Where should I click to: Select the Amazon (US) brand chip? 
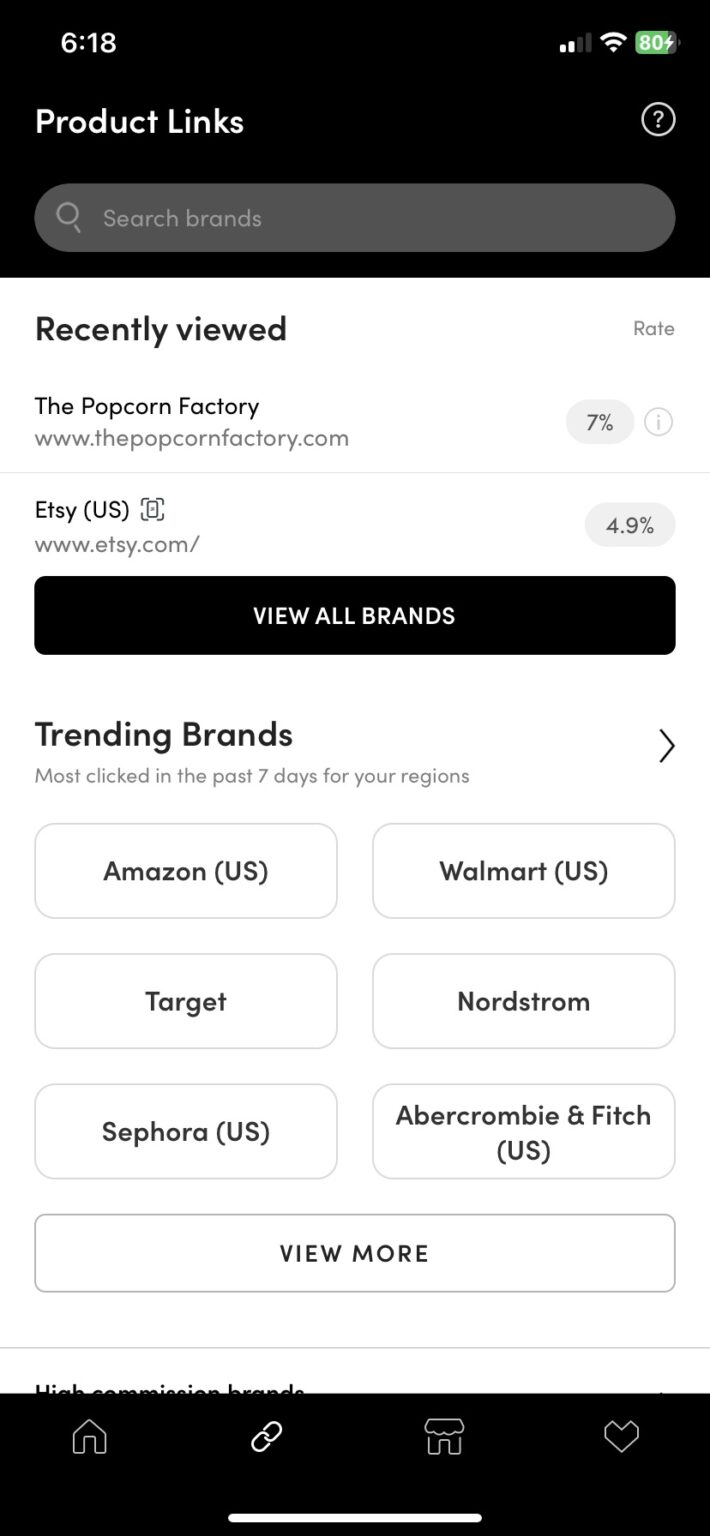(x=186, y=871)
